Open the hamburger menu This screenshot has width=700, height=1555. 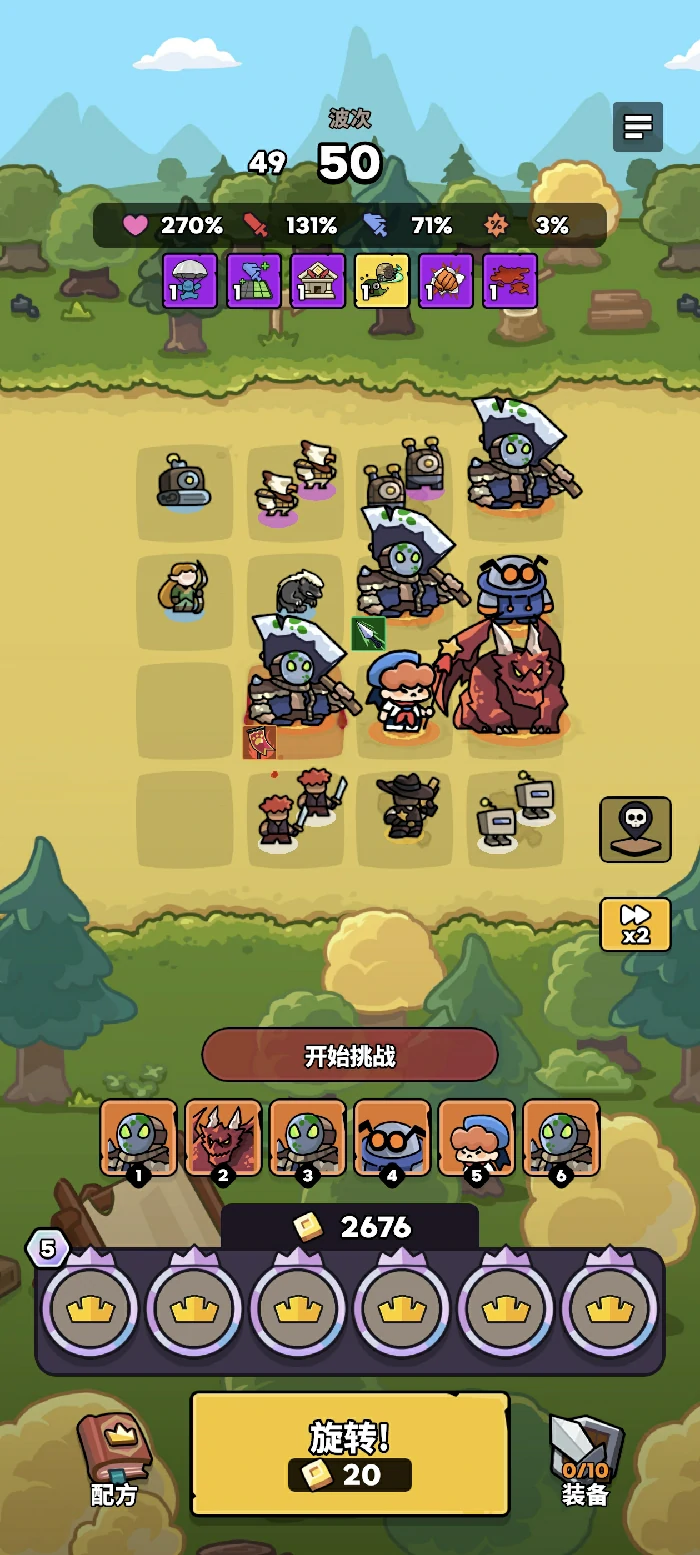pyautogui.click(x=637, y=127)
